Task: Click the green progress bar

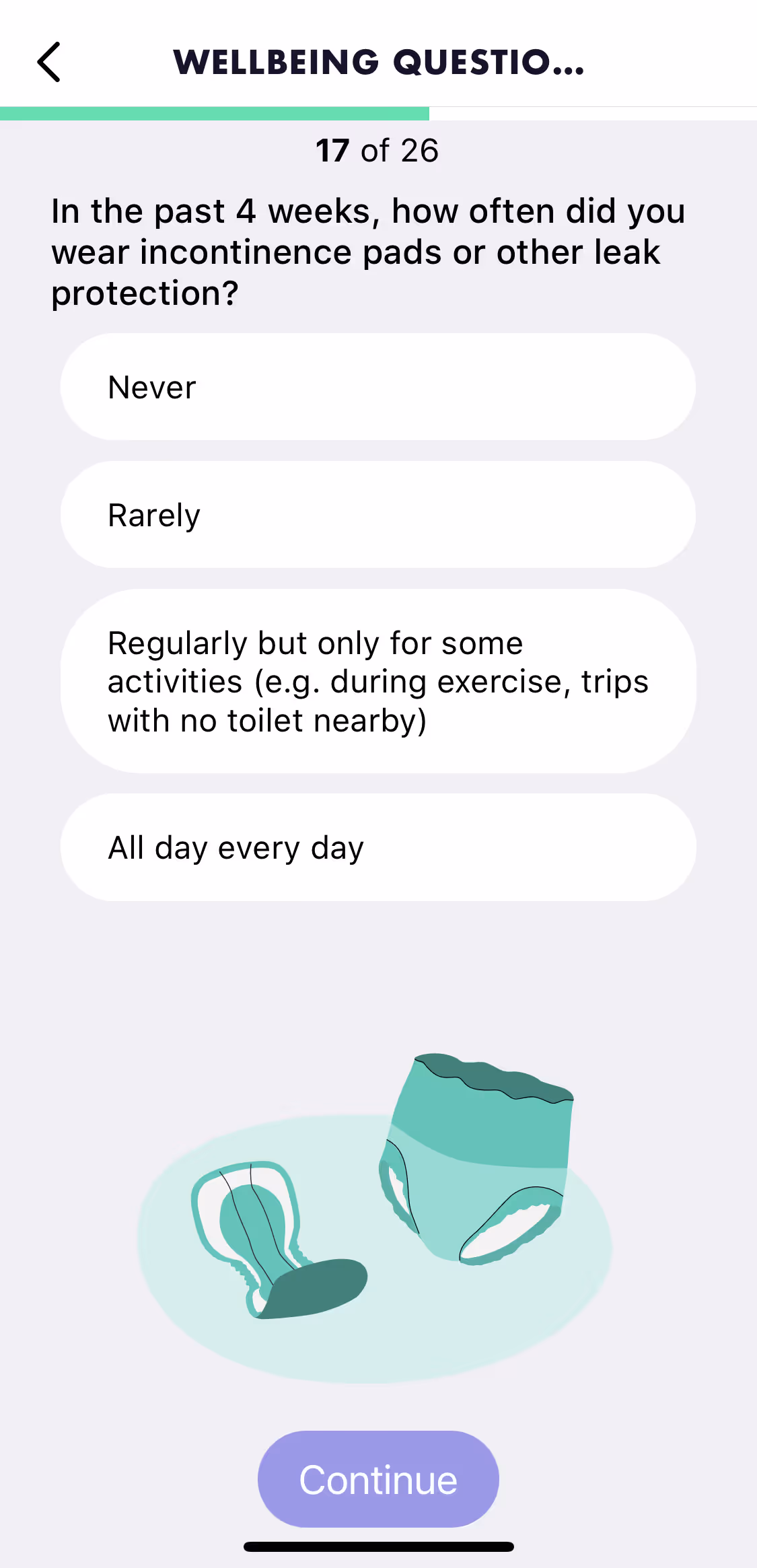Action: 214,112
